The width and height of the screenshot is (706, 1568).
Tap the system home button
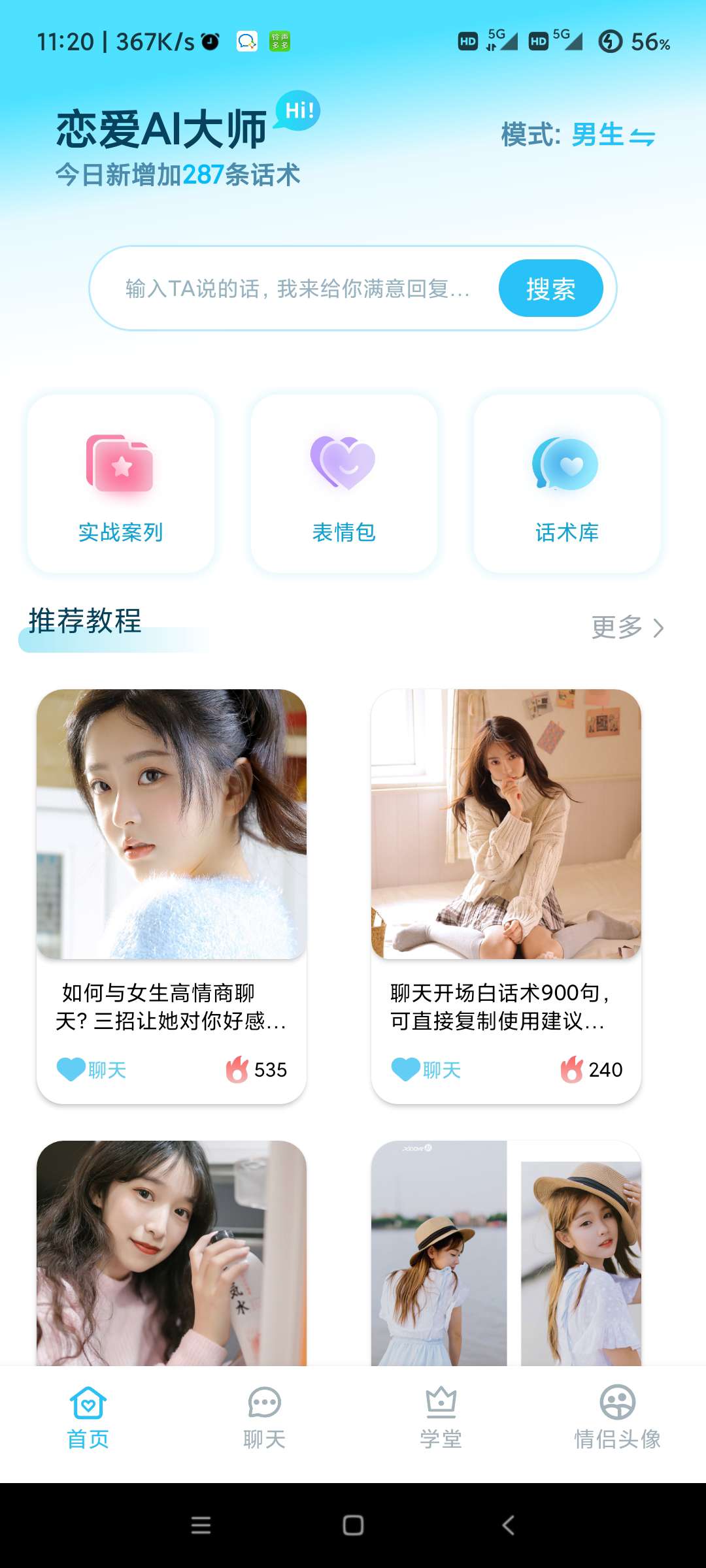click(353, 1525)
